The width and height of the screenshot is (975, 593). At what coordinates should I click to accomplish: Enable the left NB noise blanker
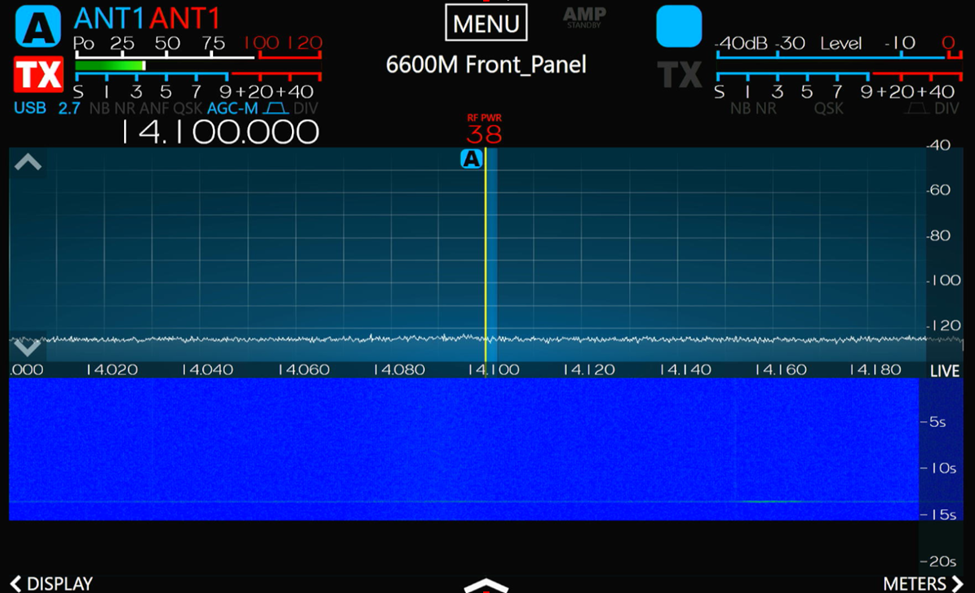[99, 108]
